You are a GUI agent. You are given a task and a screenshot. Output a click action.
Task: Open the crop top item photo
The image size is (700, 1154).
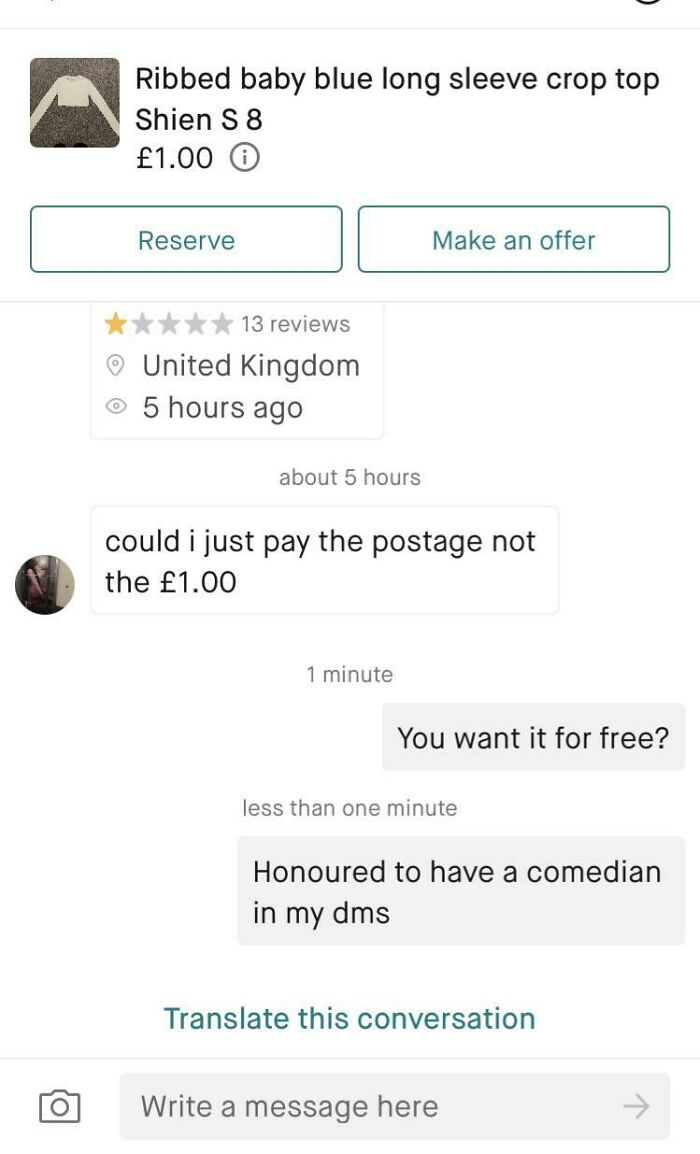[x=75, y=103]
